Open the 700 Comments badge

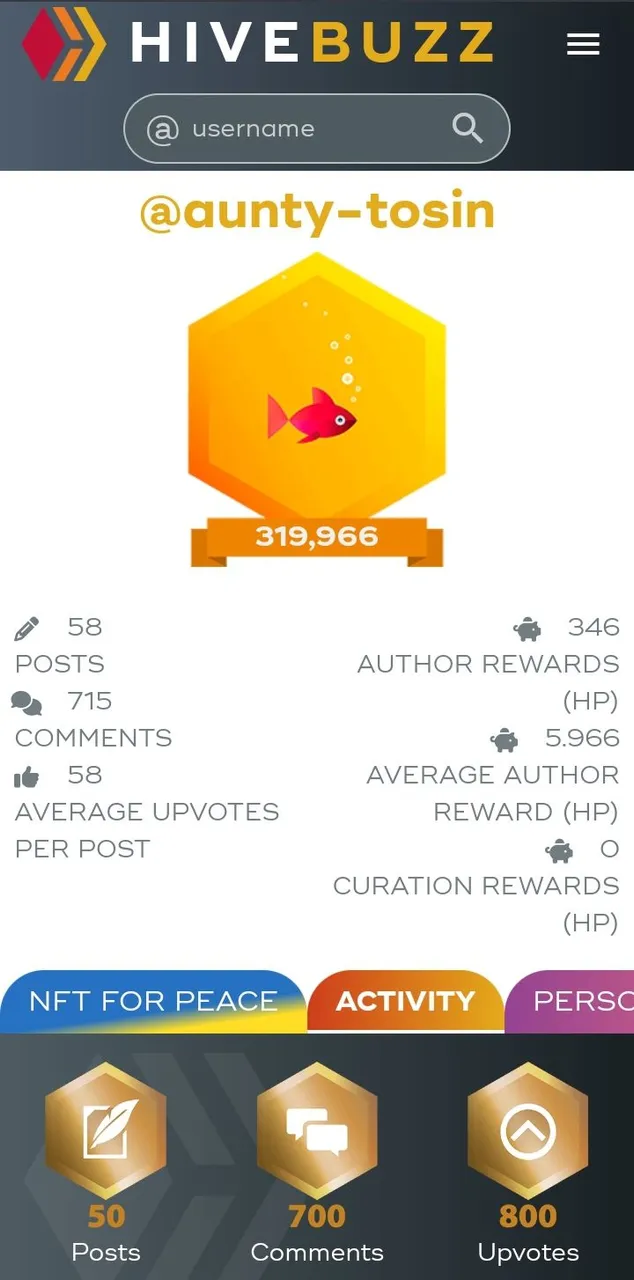pyautogui.click(x=317, y=1133)
